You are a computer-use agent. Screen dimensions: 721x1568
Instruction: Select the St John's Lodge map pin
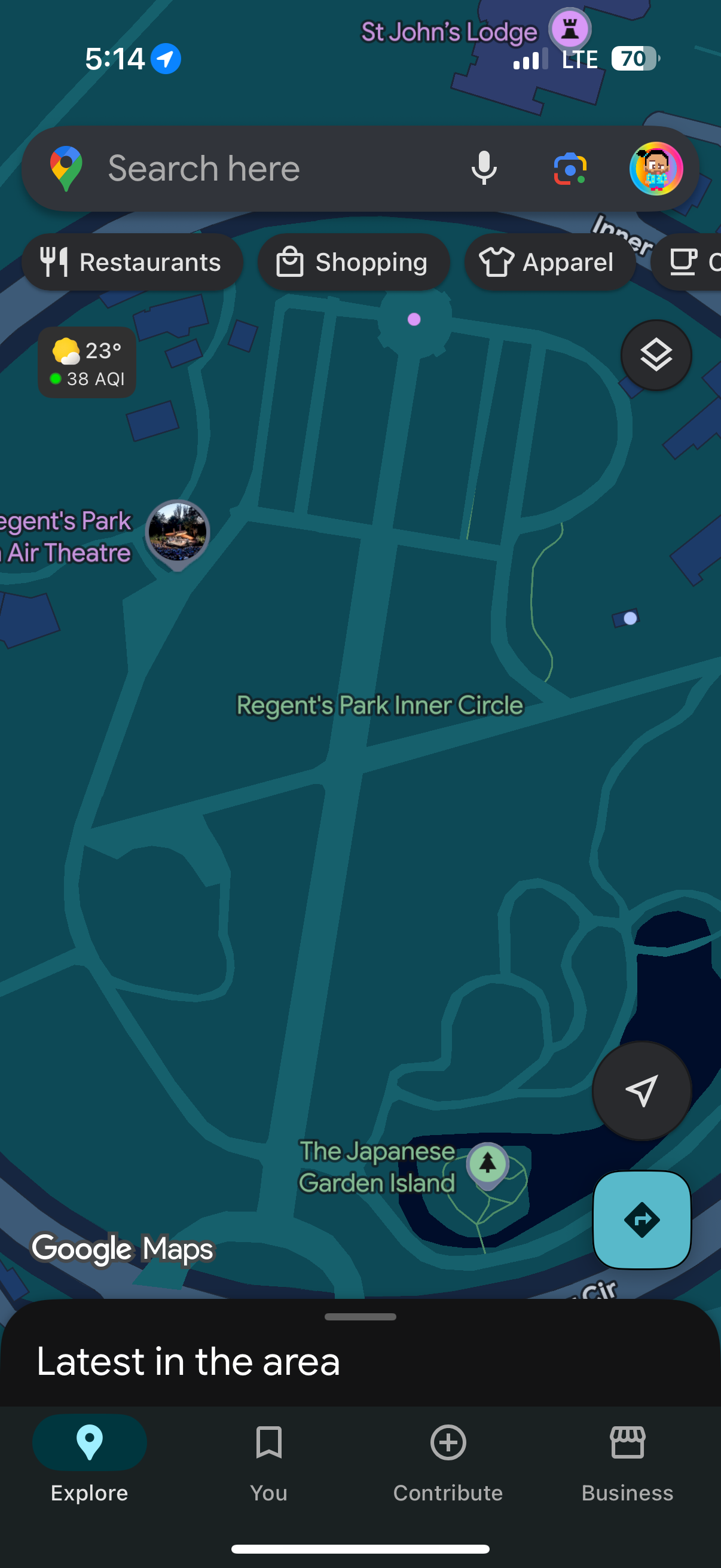click(570, 29)
